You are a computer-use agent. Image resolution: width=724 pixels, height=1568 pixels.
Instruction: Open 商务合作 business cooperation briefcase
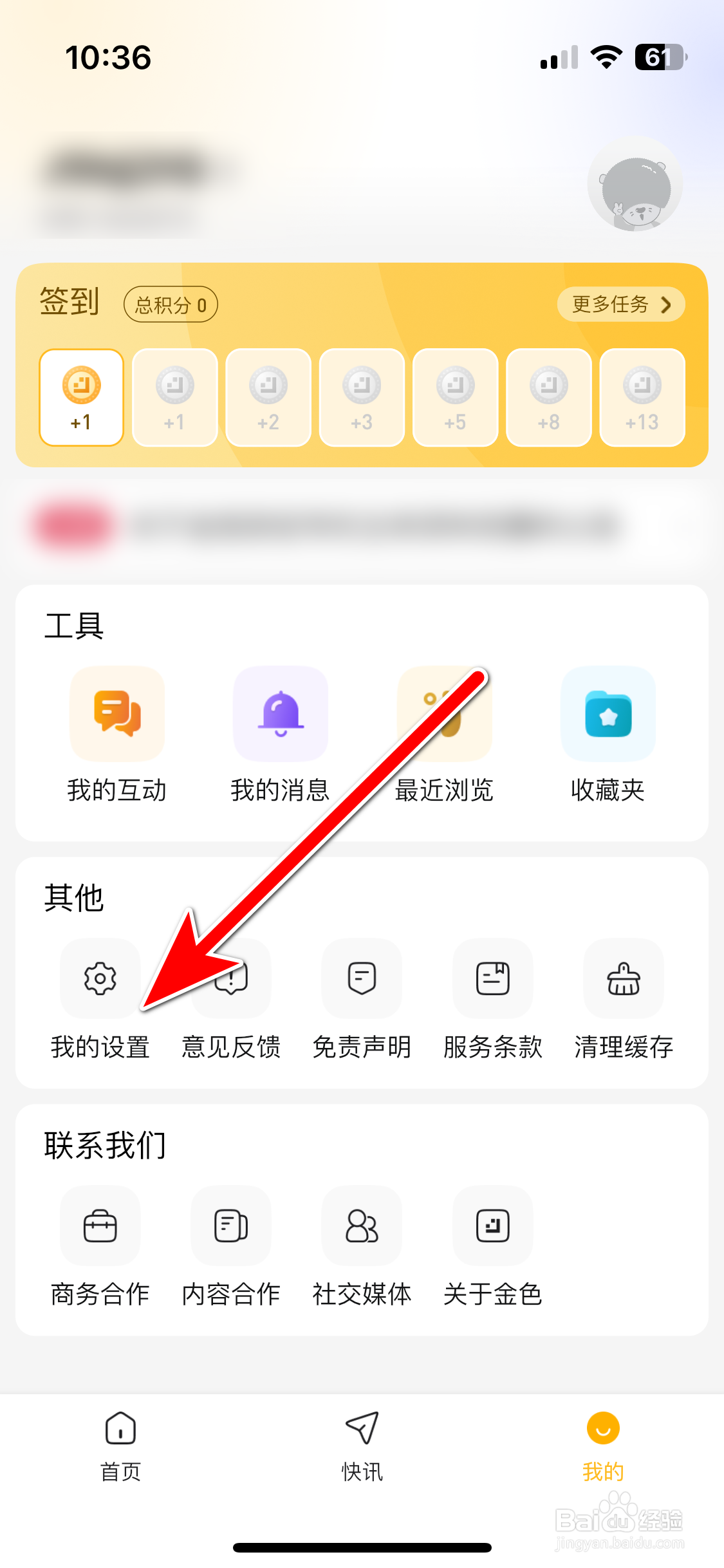click(100, 1226)
